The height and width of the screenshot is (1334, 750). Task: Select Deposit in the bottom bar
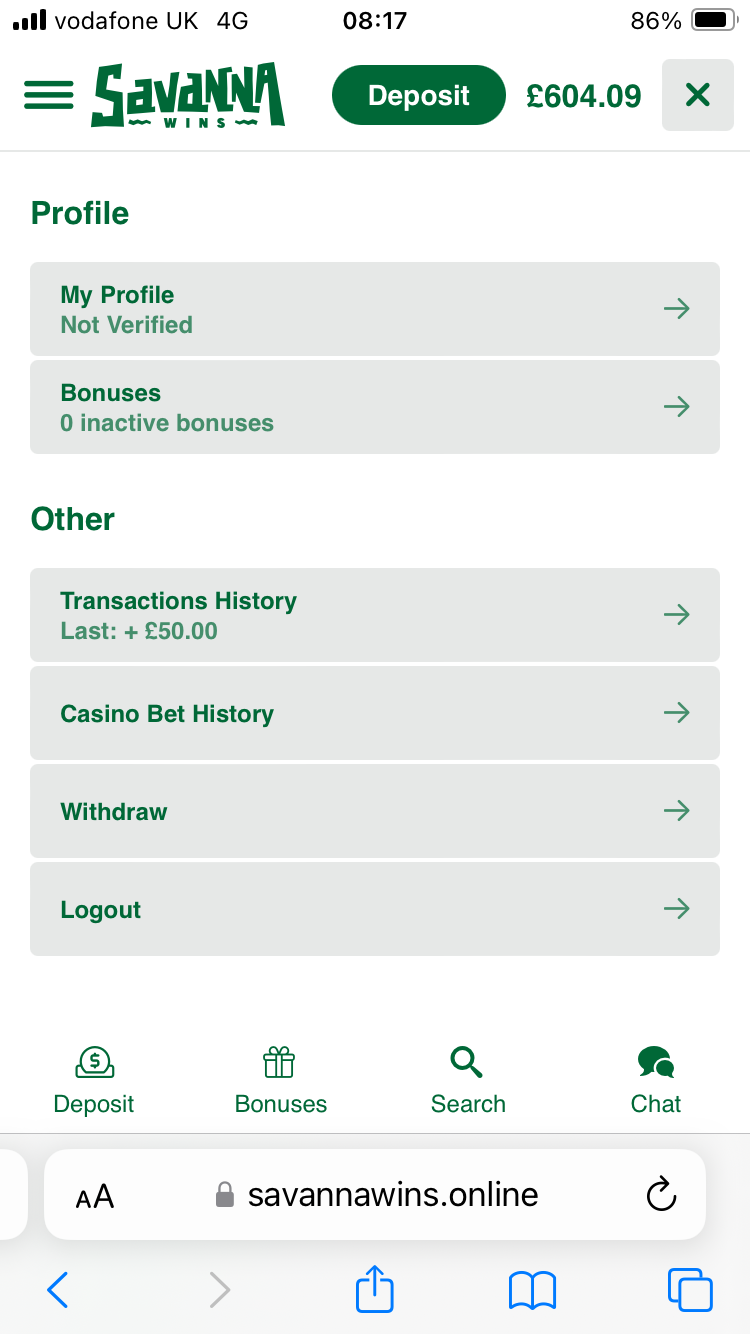[94, 1080]
